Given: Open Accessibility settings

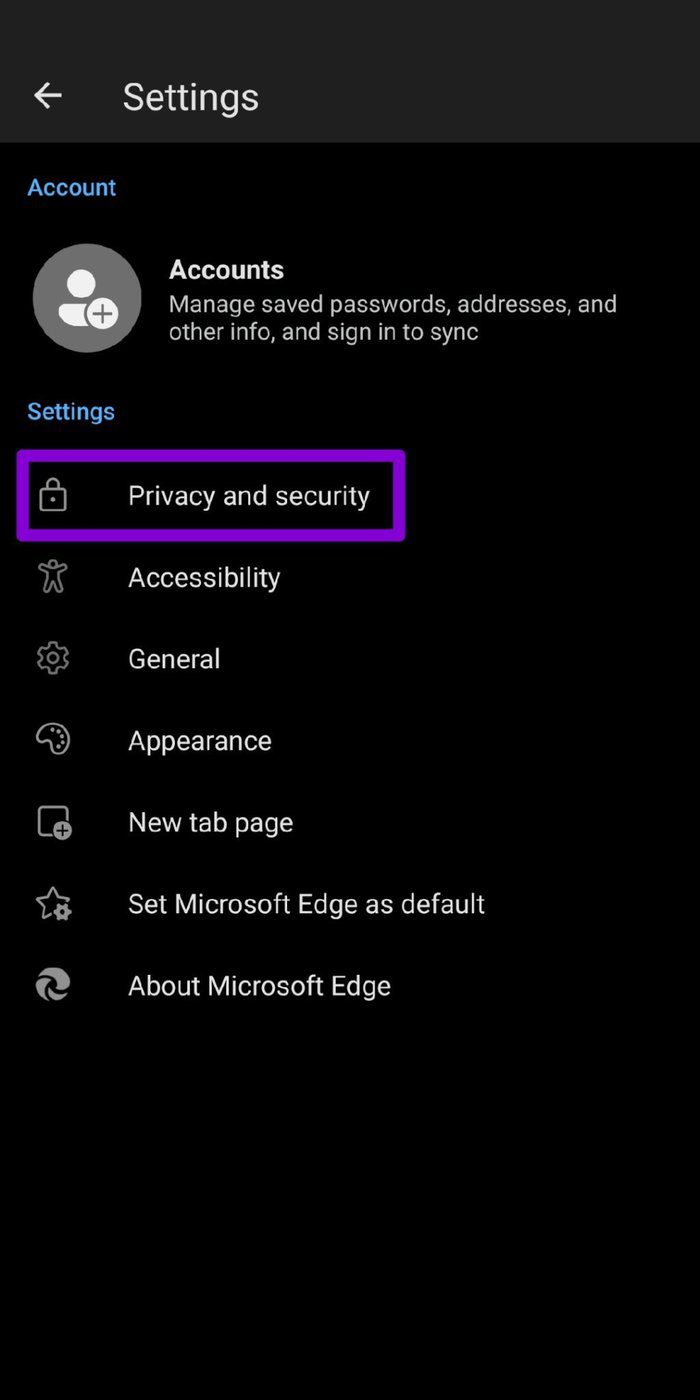Looking at the screenshot, I should point(350,577).
